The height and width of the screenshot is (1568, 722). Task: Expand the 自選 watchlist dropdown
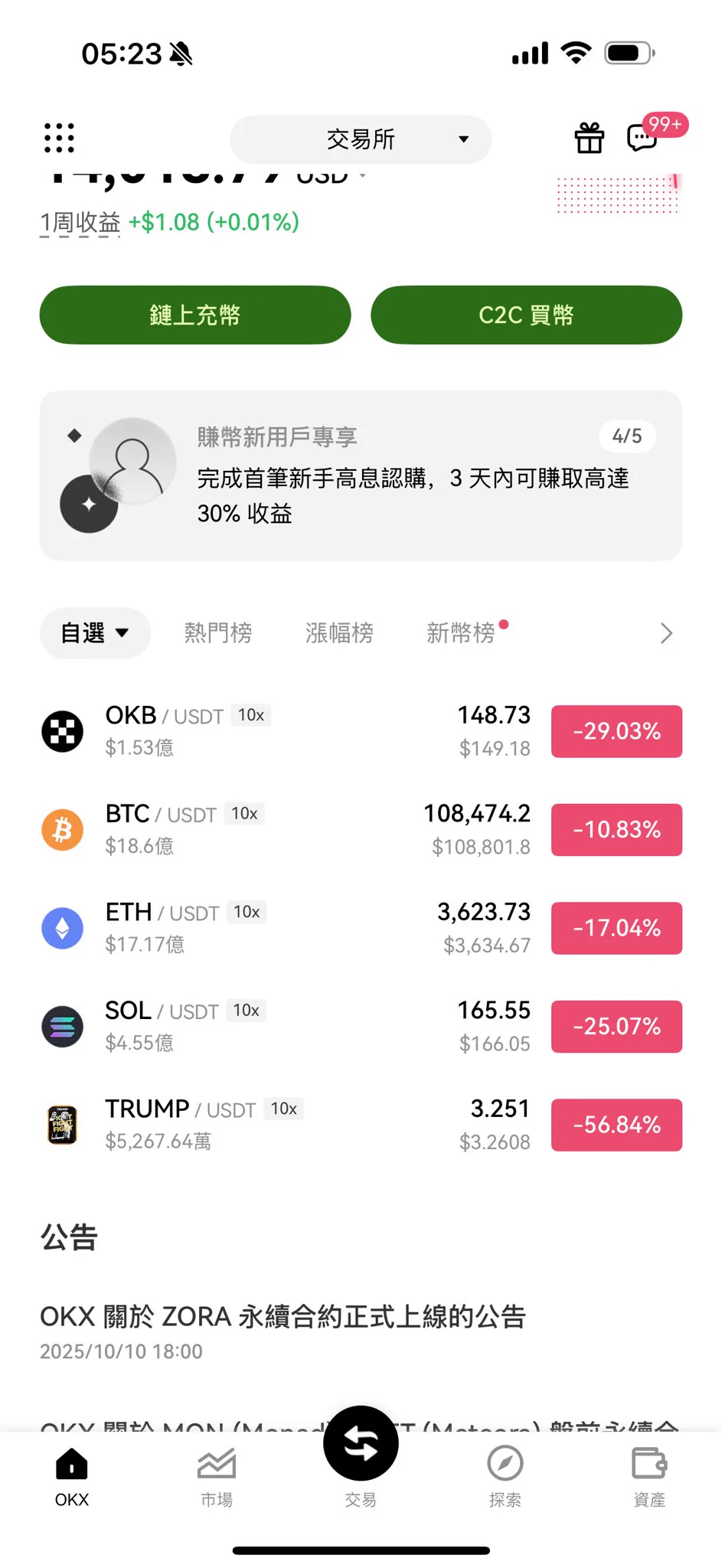click(x=95, y=633)
